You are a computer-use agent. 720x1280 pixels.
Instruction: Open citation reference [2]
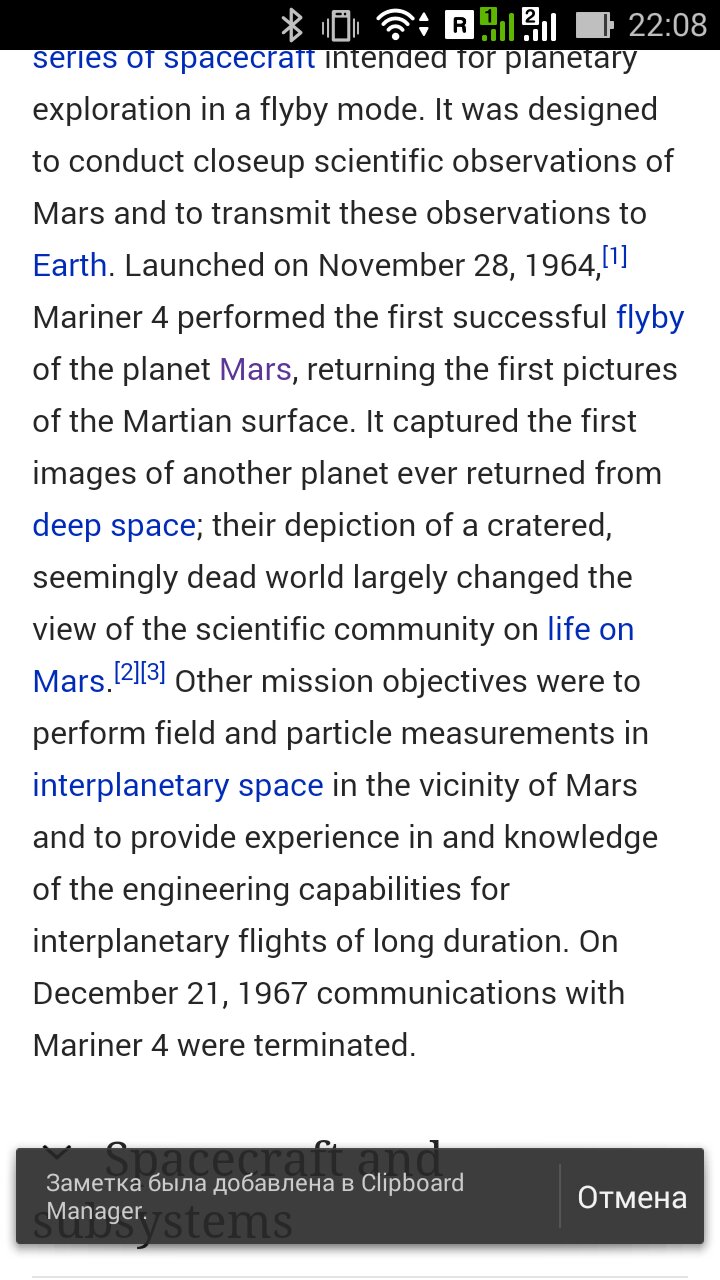[127, 673]
